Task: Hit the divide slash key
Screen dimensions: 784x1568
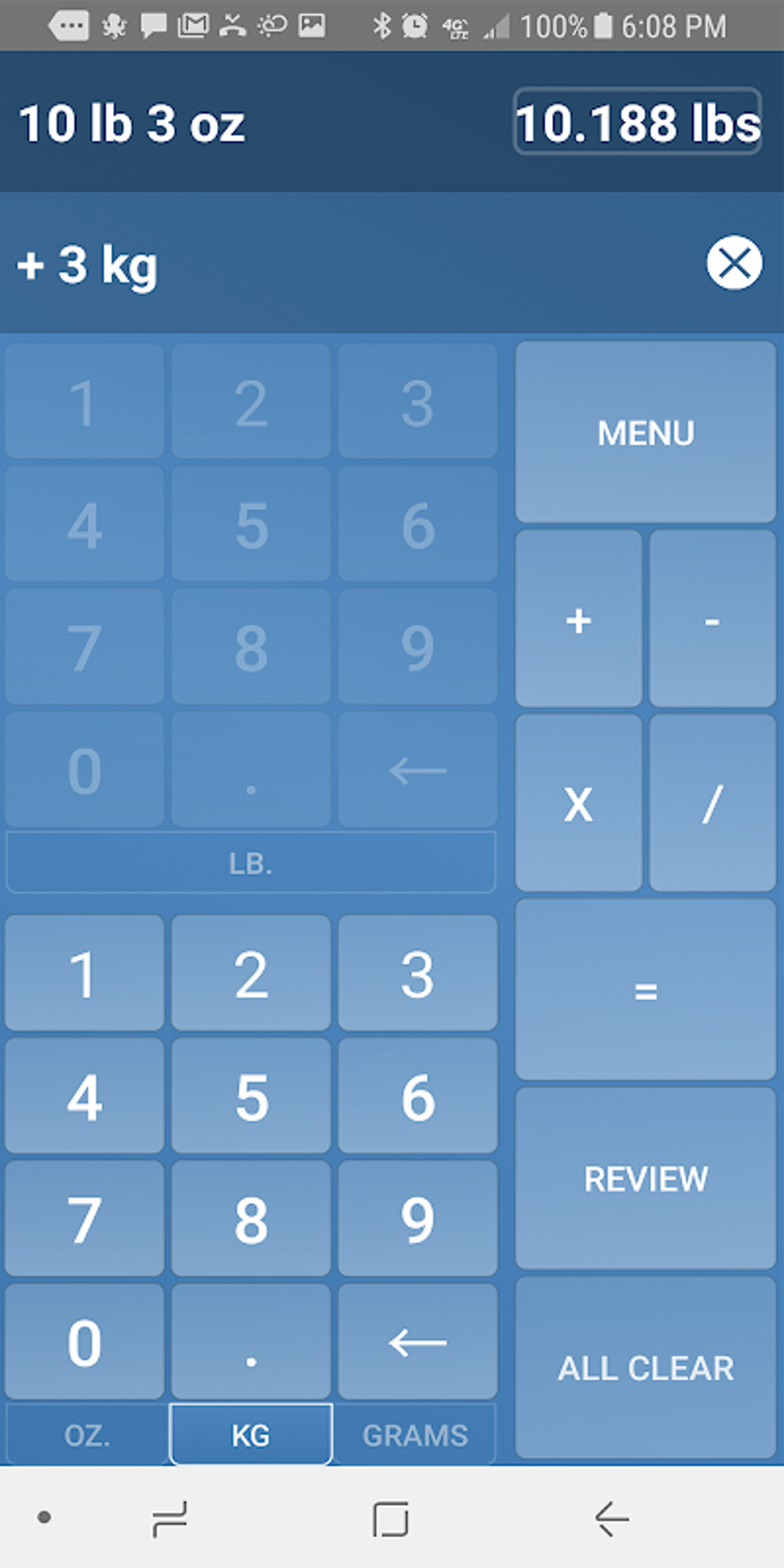Action: point(712,804)
